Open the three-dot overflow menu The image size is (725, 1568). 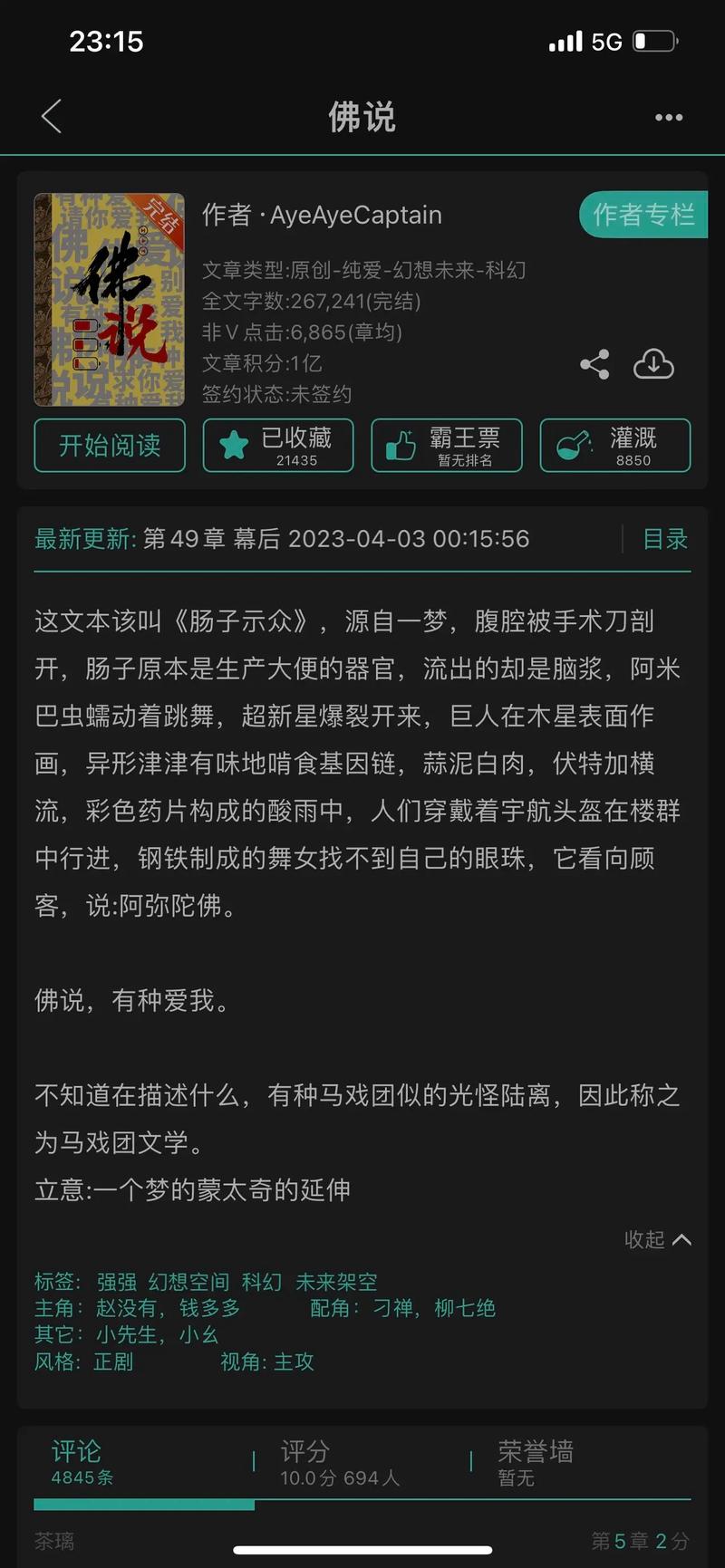(669, 117)
